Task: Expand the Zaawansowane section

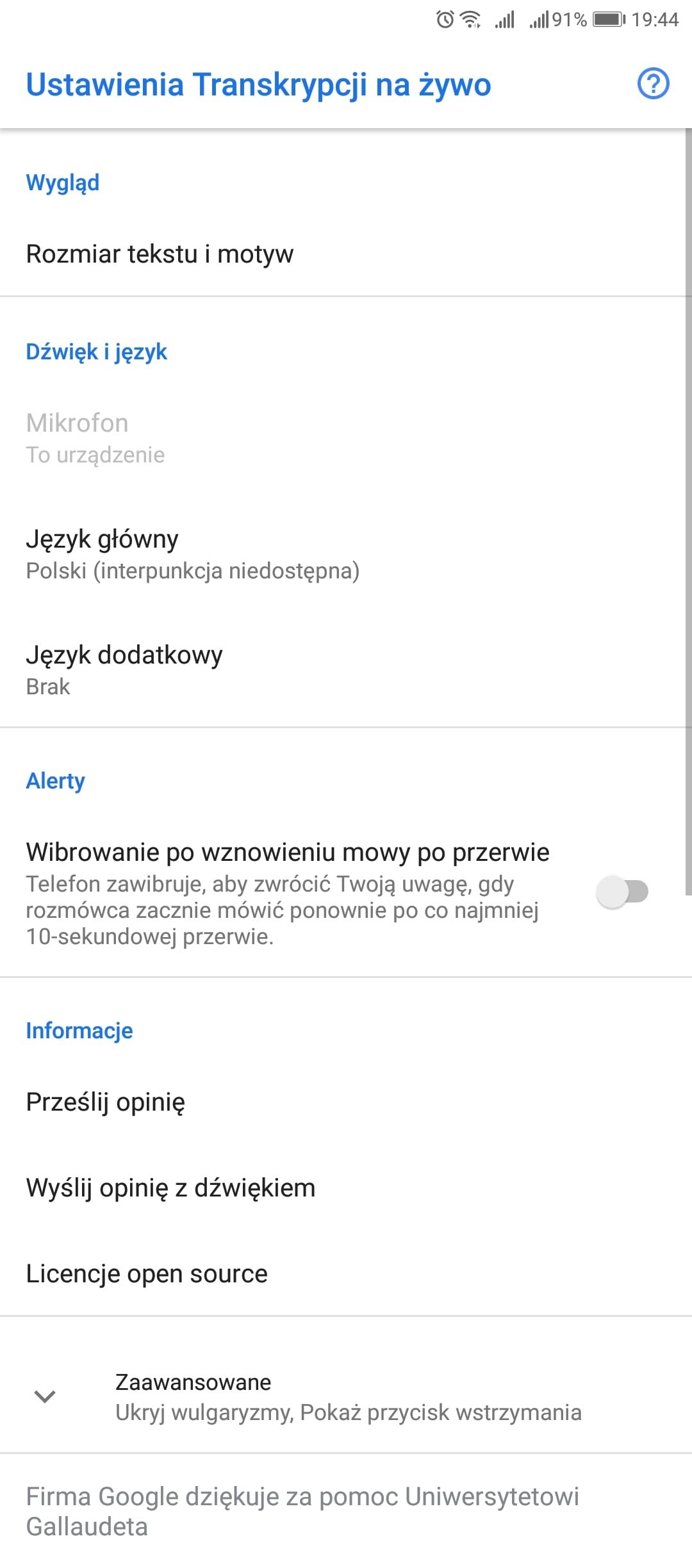Action: 346,1397
